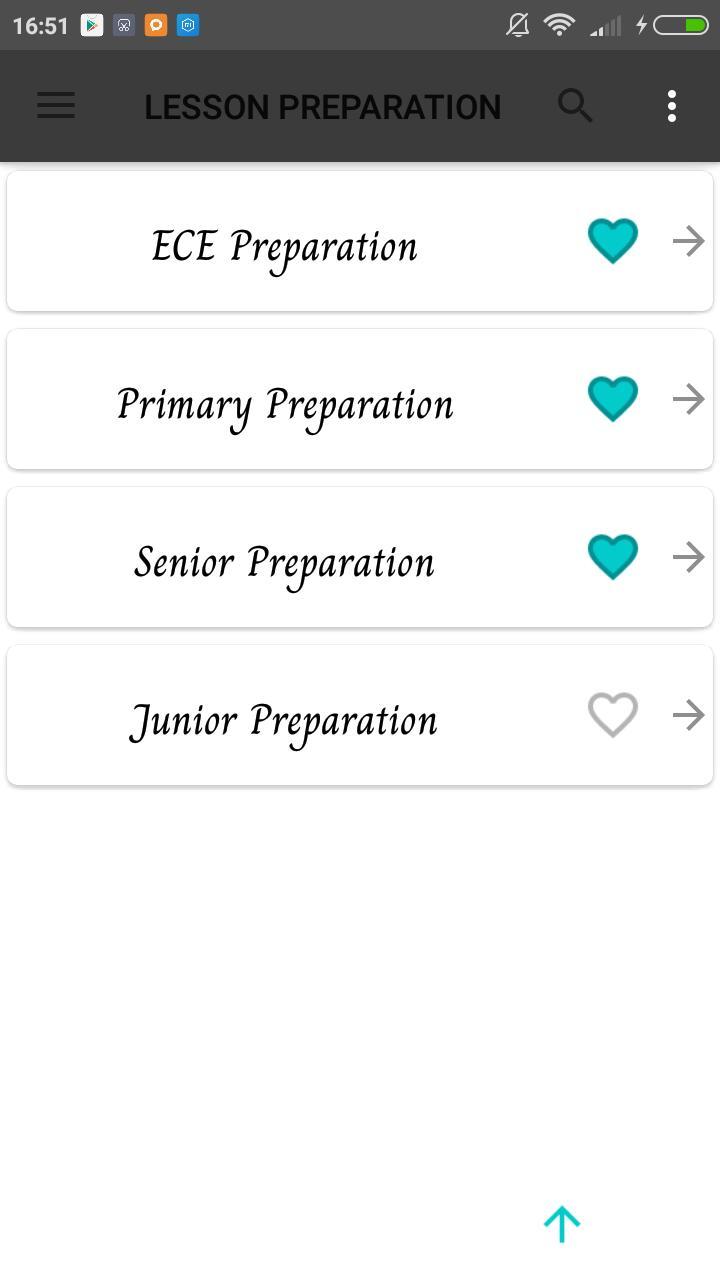The width and height of the screenshot is (720, 1280).
Task: Click the arrow next to Junior Preparation
Action: pos(687,714)
